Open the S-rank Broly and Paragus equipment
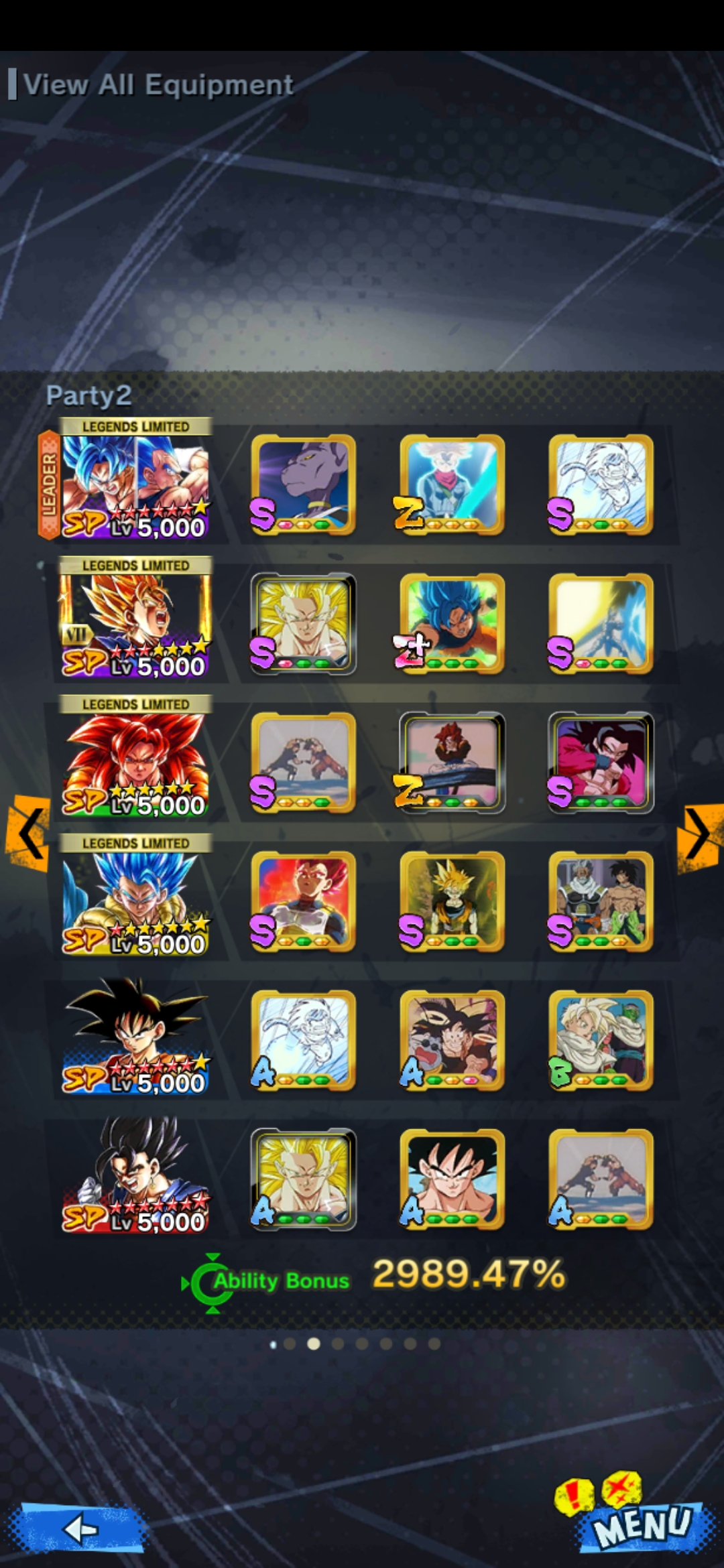Image resolution: width=724 pixels, height=1568 pixels. (x=601, y=901)
